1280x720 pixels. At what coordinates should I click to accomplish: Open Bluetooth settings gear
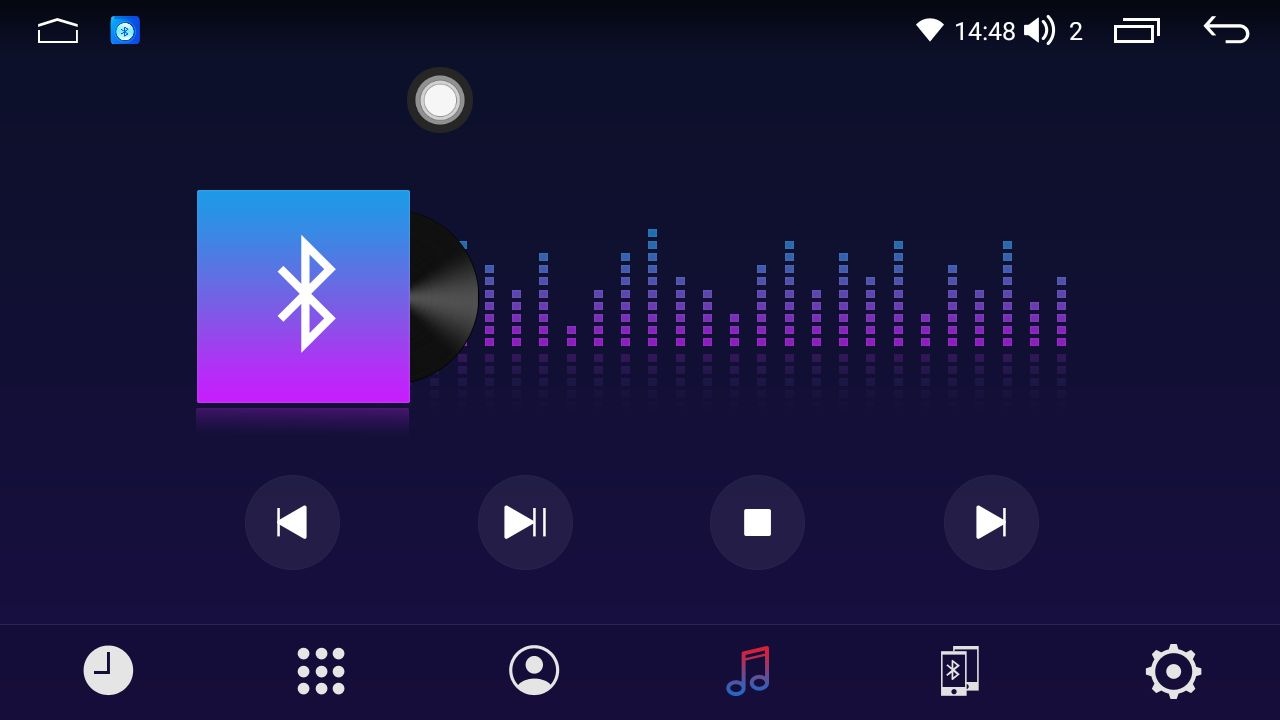(x=1173, y=670)
